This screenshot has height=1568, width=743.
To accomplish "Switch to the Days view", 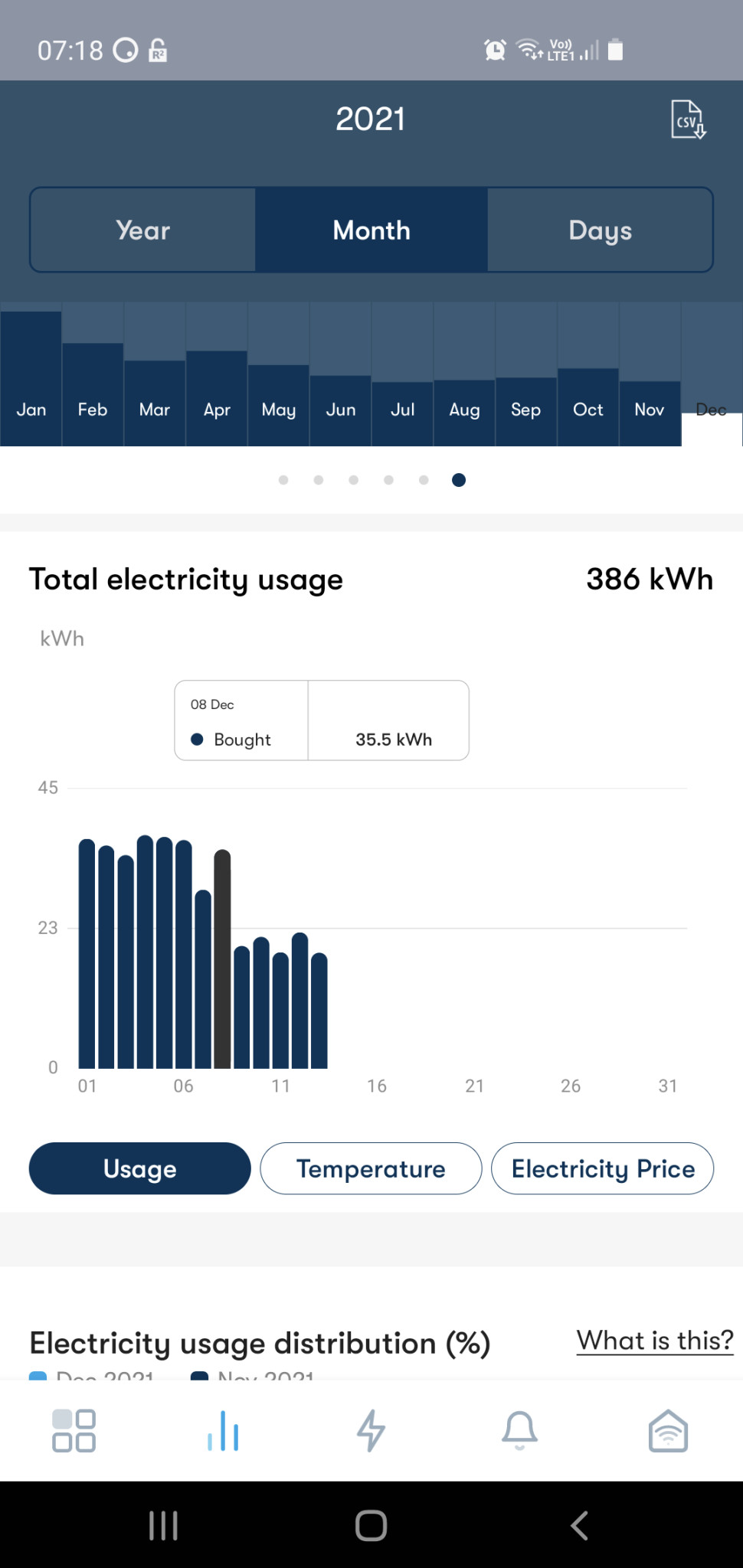I will point(600,230).
